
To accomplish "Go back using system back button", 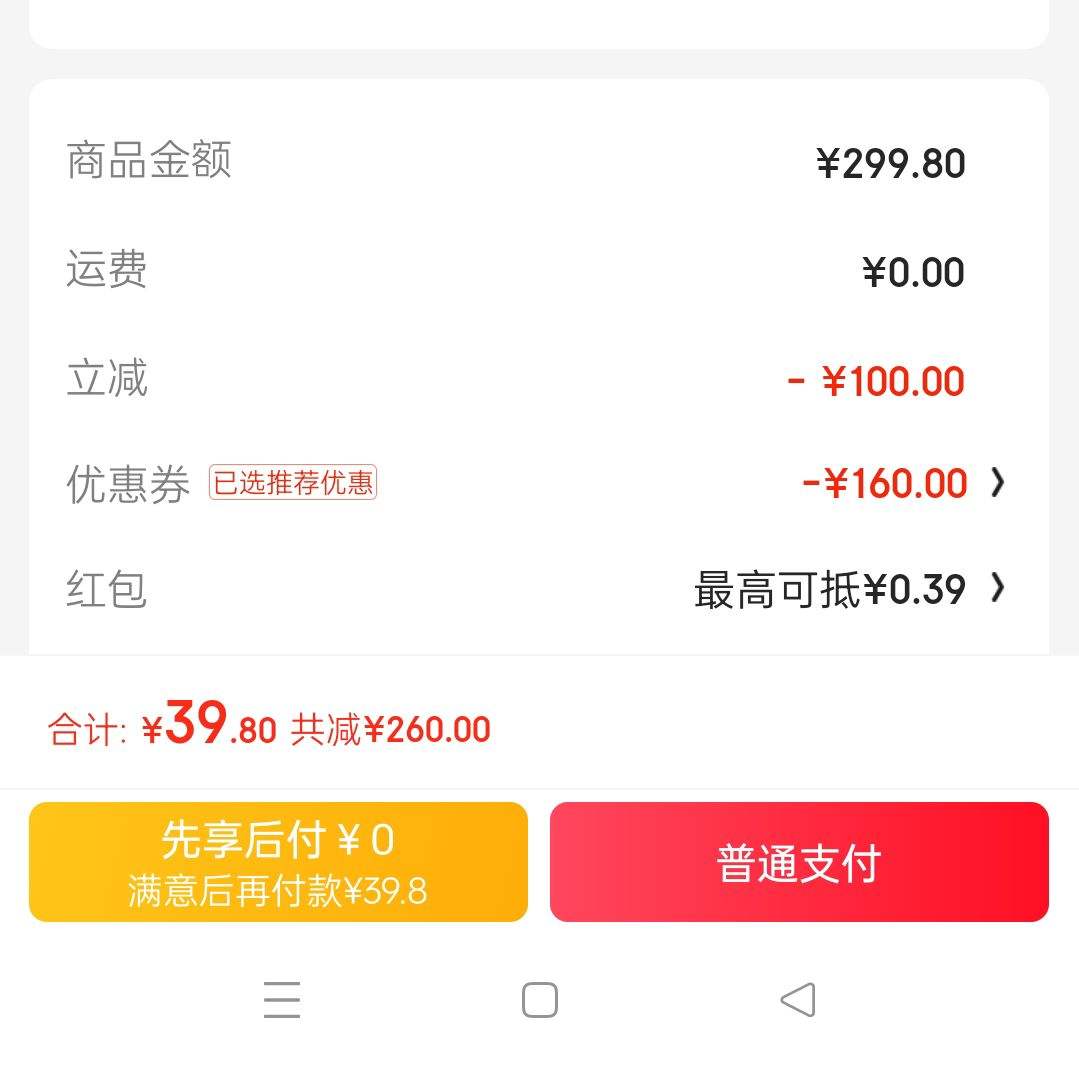I will [x=798, y=1000].
